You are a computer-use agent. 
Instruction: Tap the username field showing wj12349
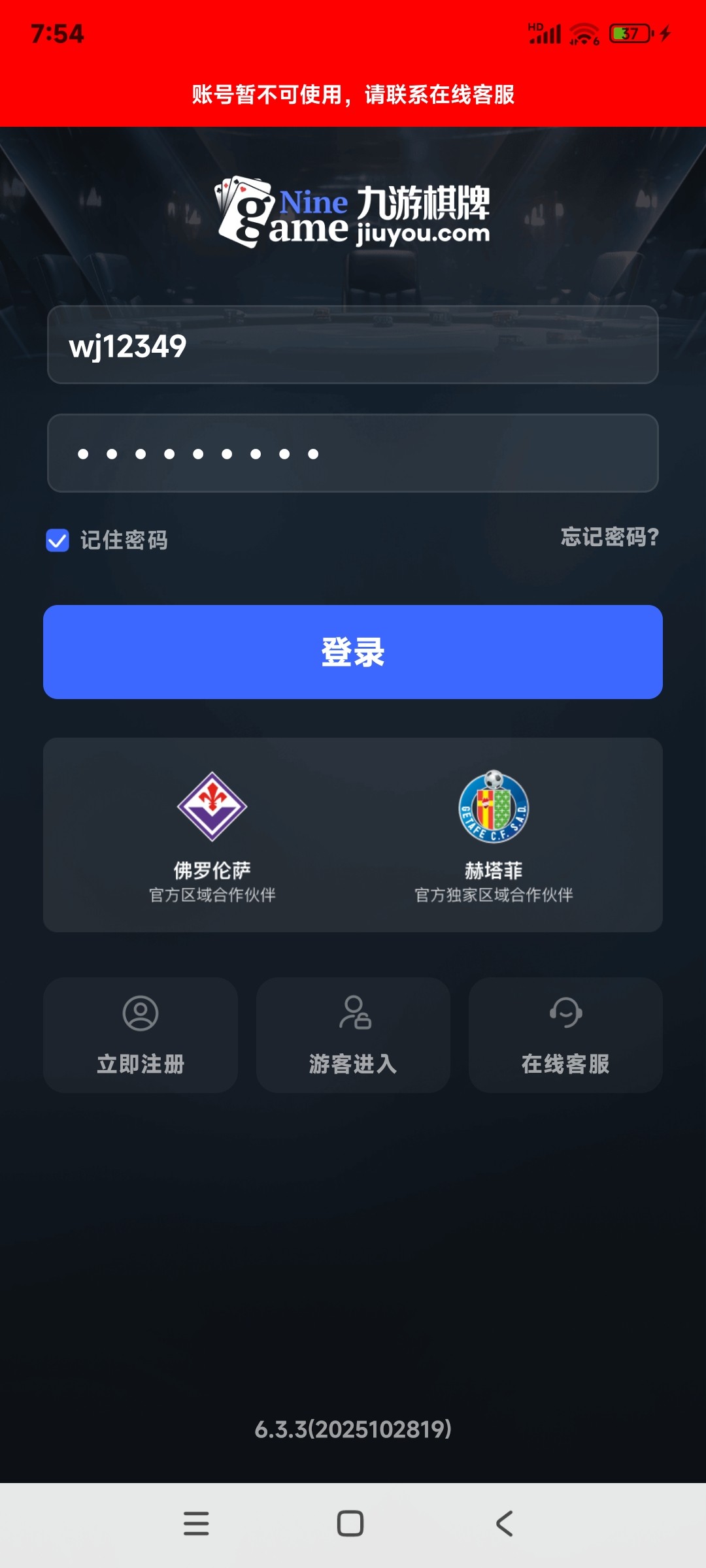pos(353,345)
